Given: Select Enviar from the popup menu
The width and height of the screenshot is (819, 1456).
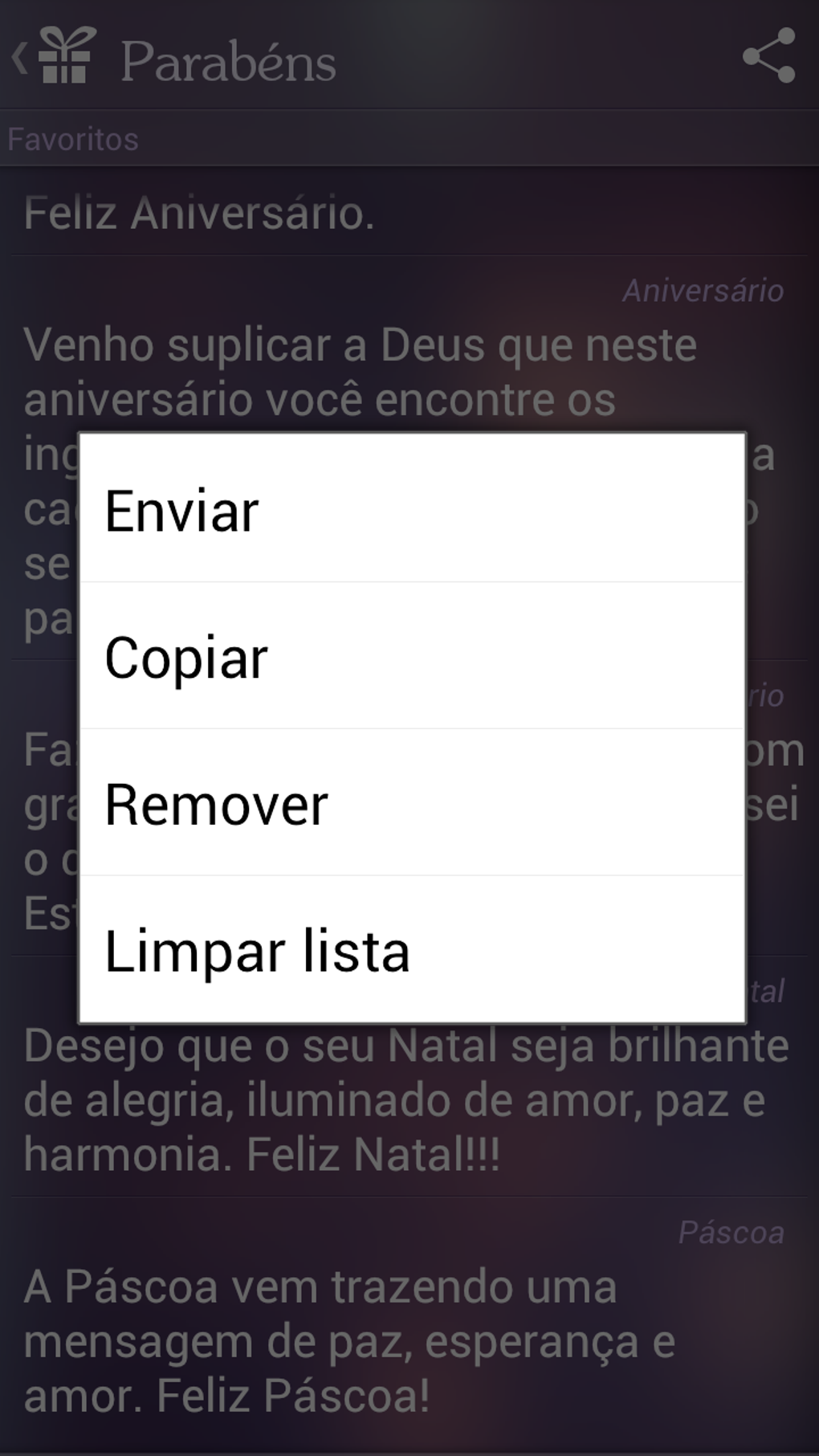Looking at the screenshot, I should pos(411,511).
